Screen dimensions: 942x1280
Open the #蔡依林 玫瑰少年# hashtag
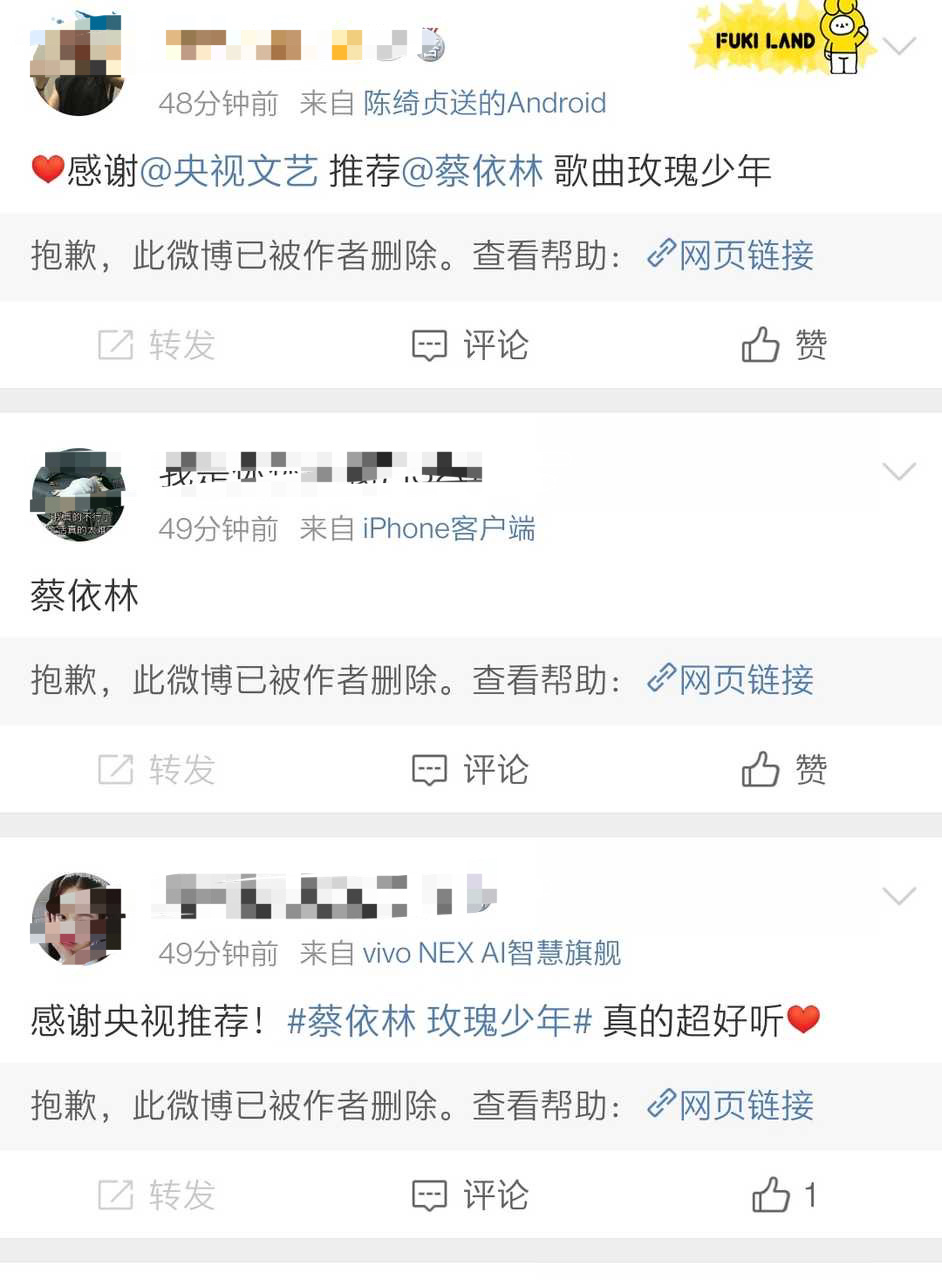(440, 1021)
